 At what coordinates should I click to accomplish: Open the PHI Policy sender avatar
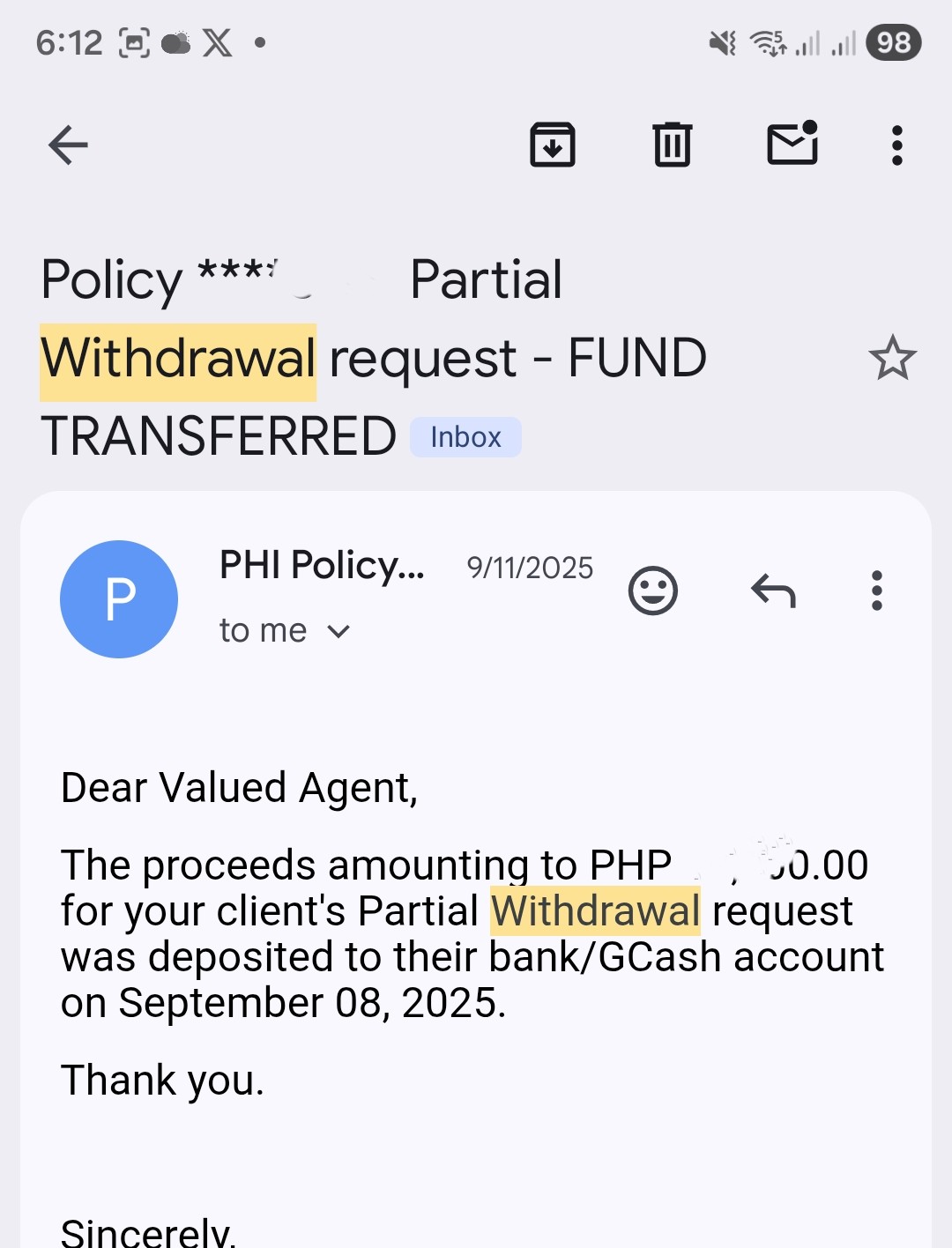(119, 599)
